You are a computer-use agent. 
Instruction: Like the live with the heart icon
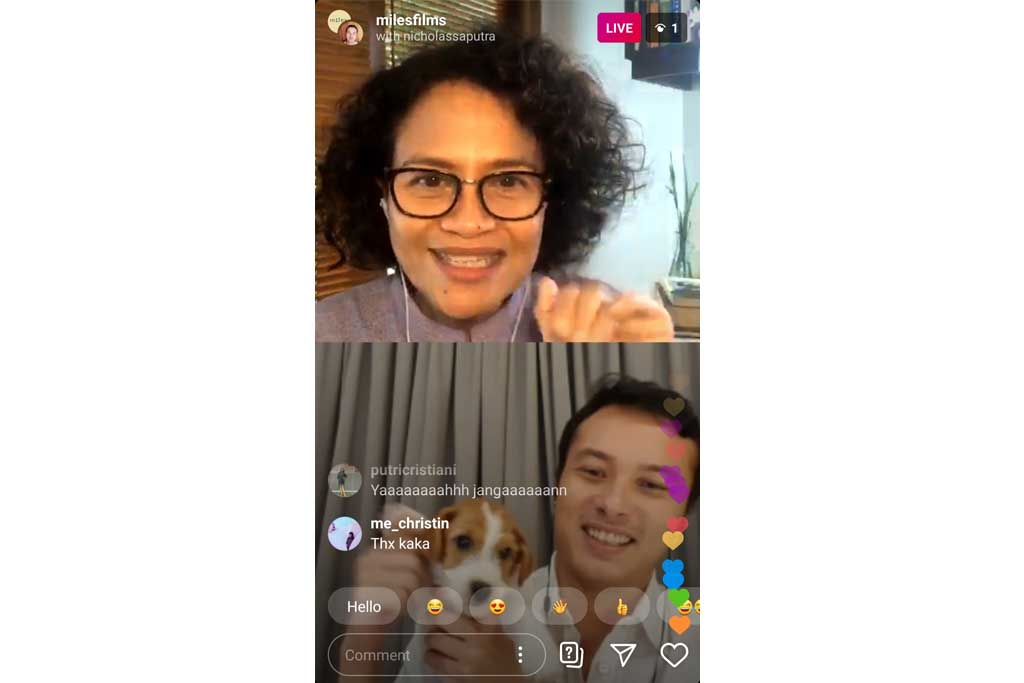coord(674,655)
